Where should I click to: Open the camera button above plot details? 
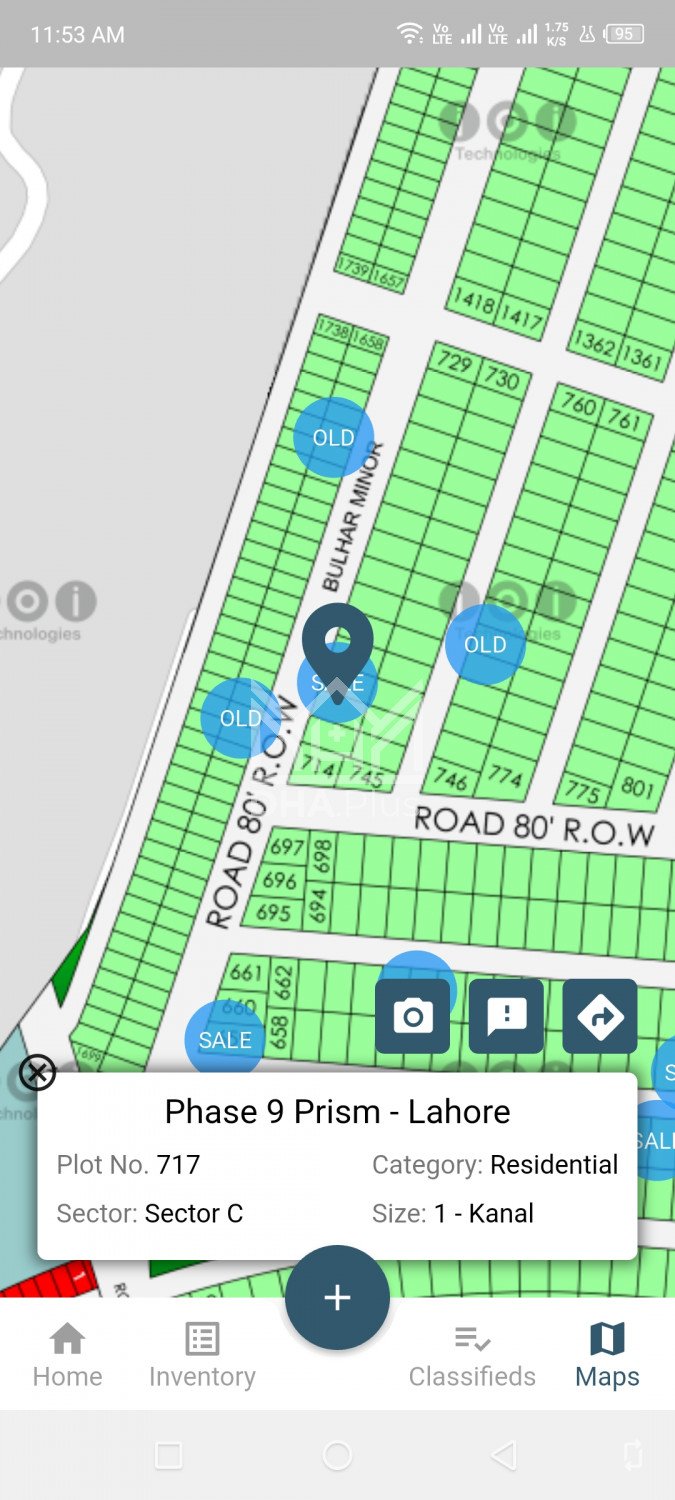(x=412, y=1016)
